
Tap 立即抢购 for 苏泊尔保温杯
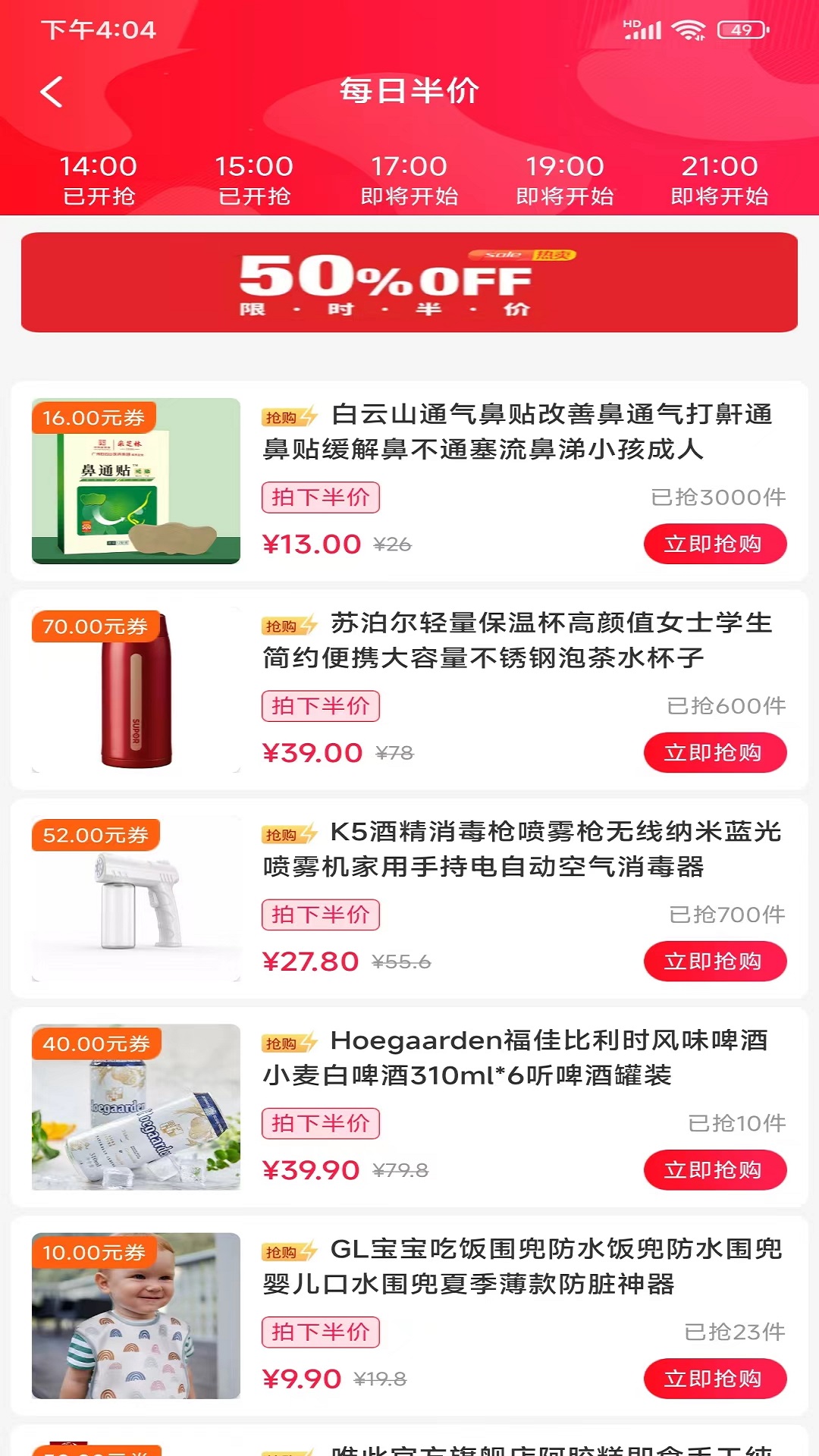click(714, 752)
